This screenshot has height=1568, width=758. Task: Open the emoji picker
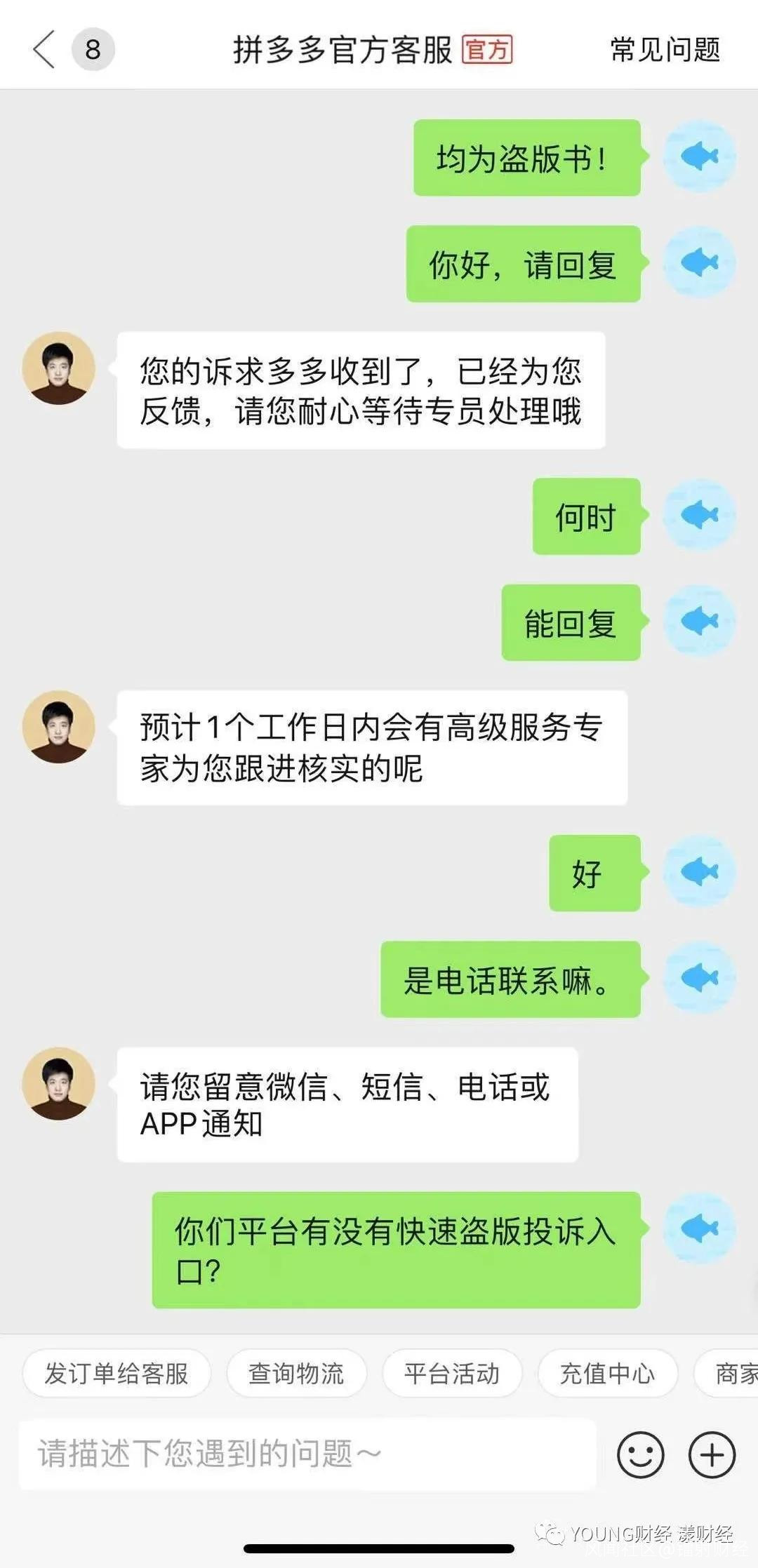point(640,1454)
